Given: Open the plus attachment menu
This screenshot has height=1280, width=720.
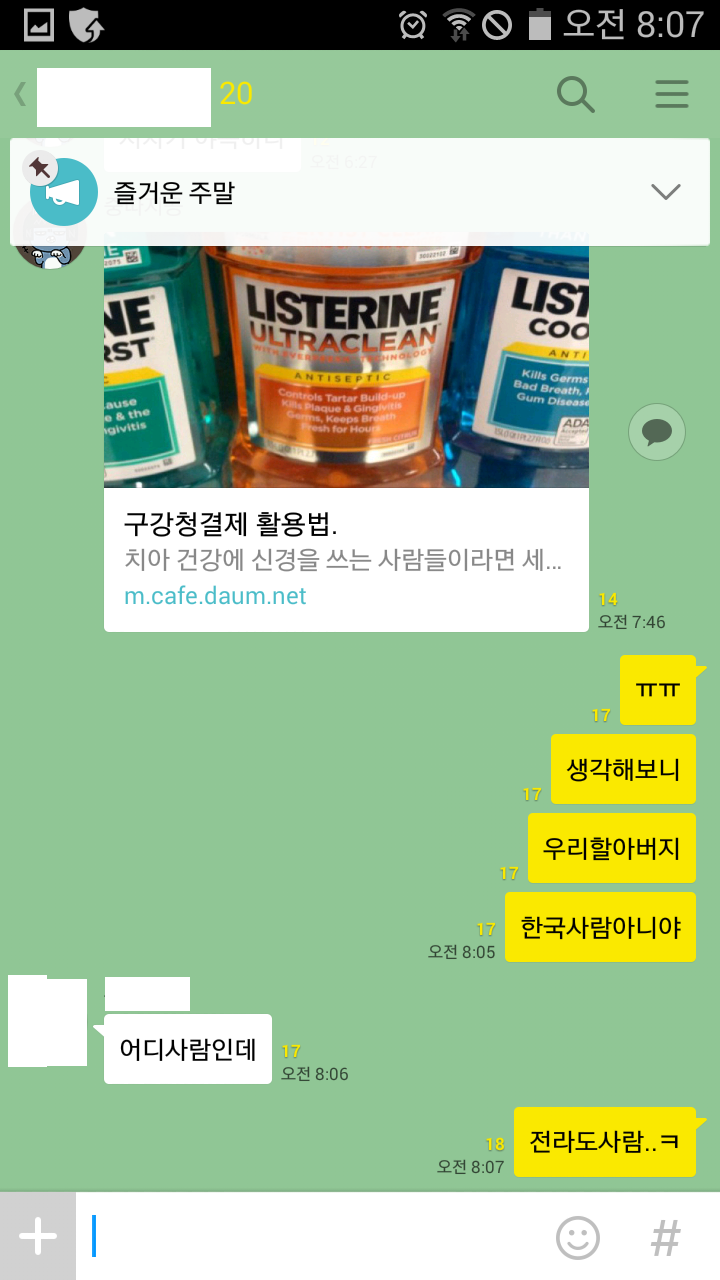Looking at the screenshot, I should 38,1236.
